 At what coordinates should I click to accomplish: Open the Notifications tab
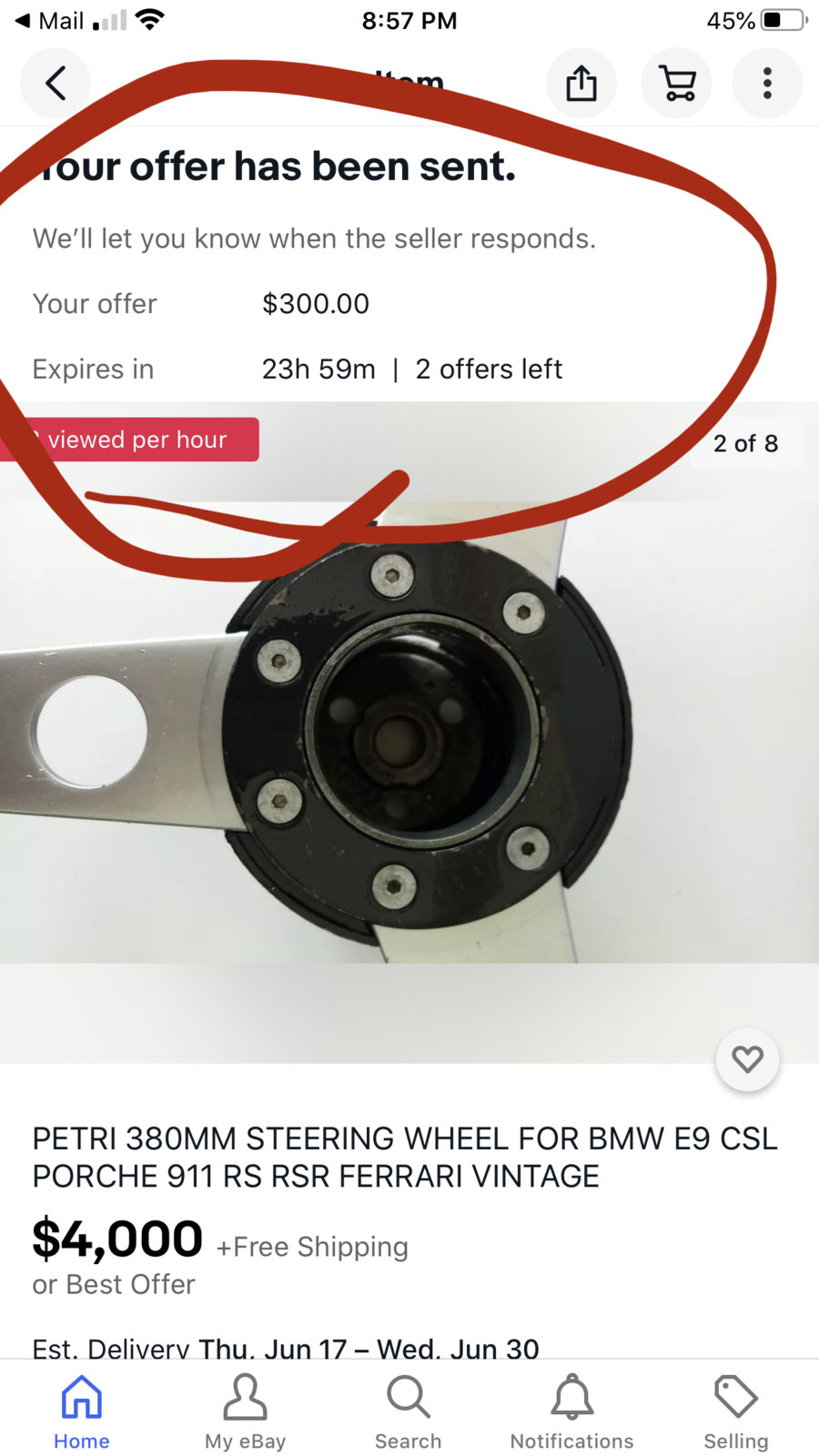(x=571, y=1411)
